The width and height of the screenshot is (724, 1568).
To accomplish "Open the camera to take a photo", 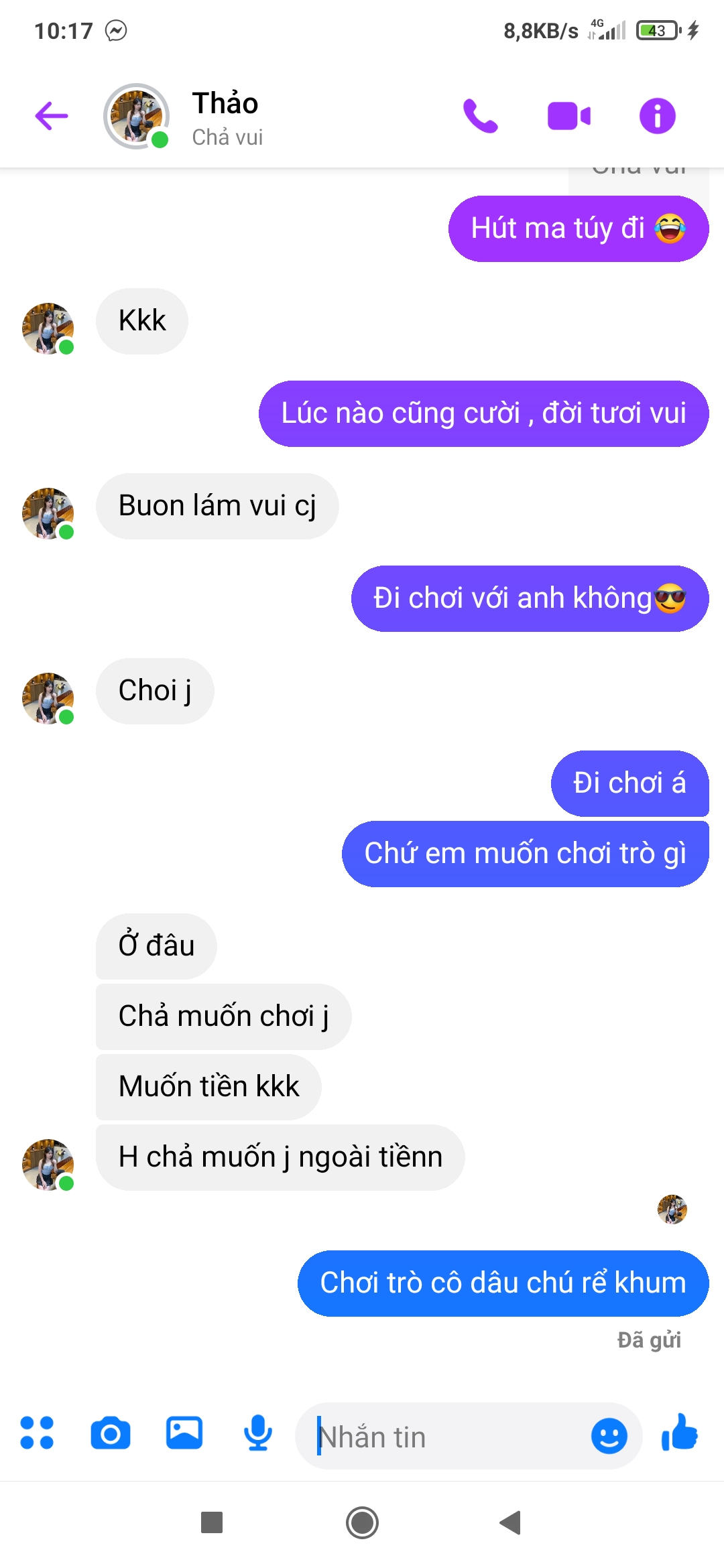I will point(111,1433).
